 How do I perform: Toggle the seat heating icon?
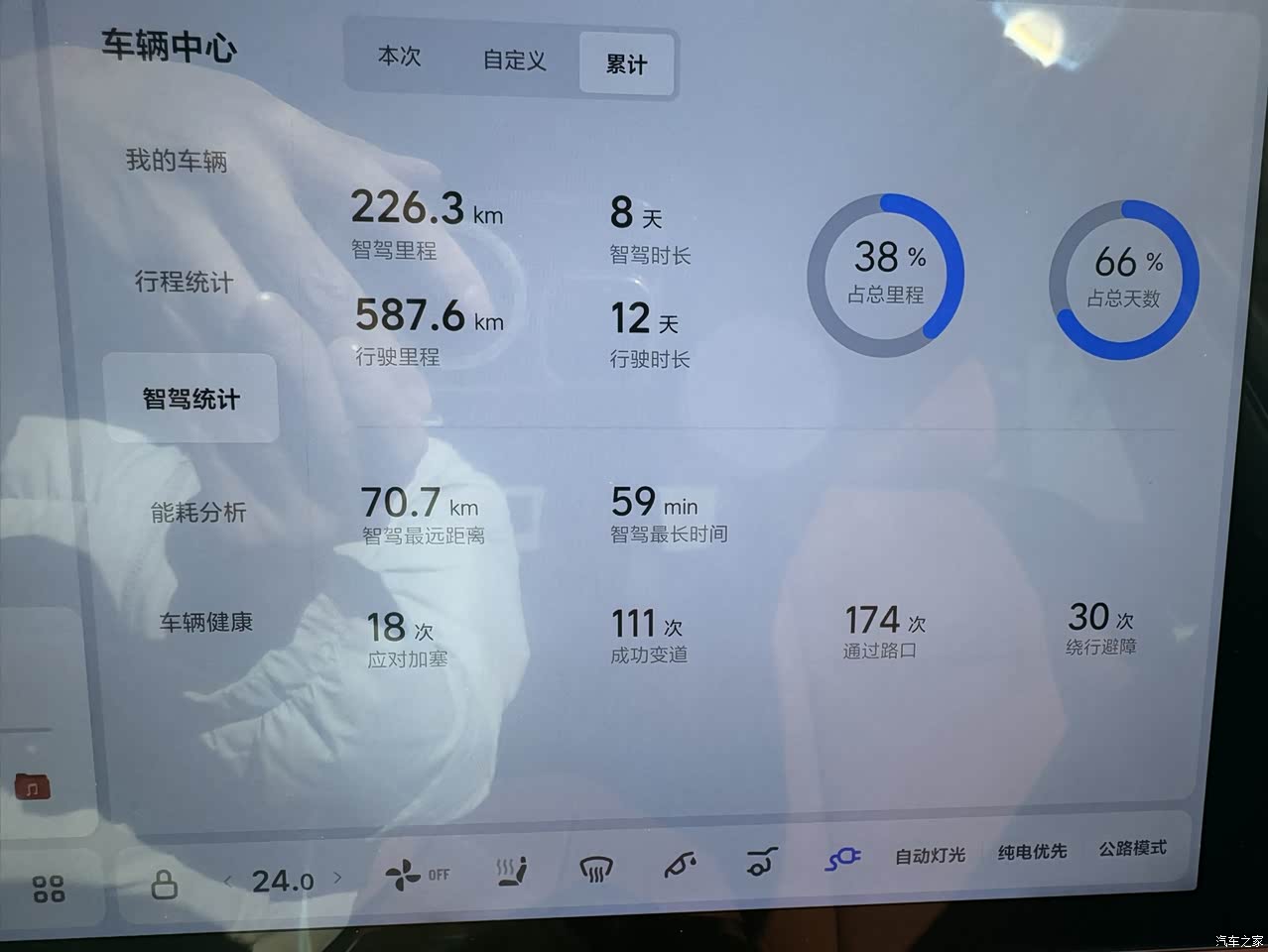point(511,873)
